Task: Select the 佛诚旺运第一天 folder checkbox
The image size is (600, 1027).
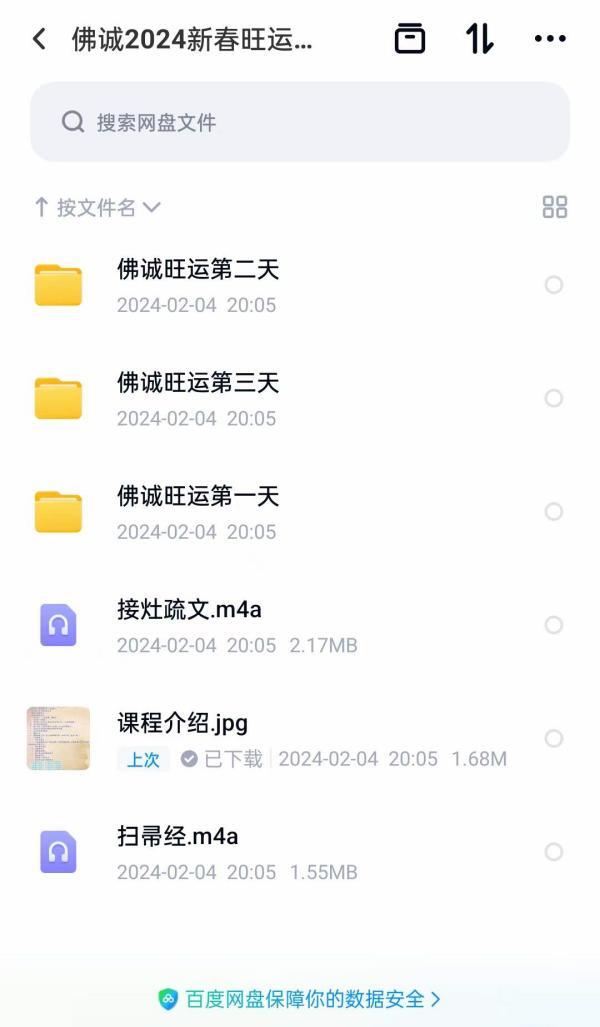Action: click(x=553, y=512)
